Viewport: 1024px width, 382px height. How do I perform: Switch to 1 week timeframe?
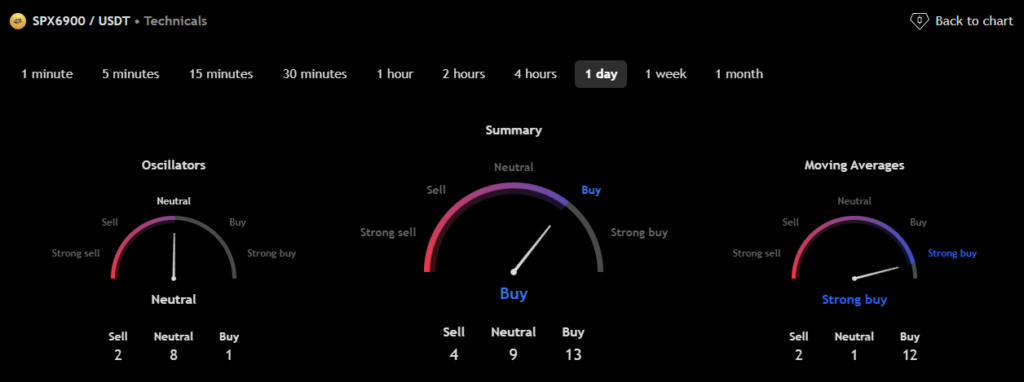[x=666, y=74]
